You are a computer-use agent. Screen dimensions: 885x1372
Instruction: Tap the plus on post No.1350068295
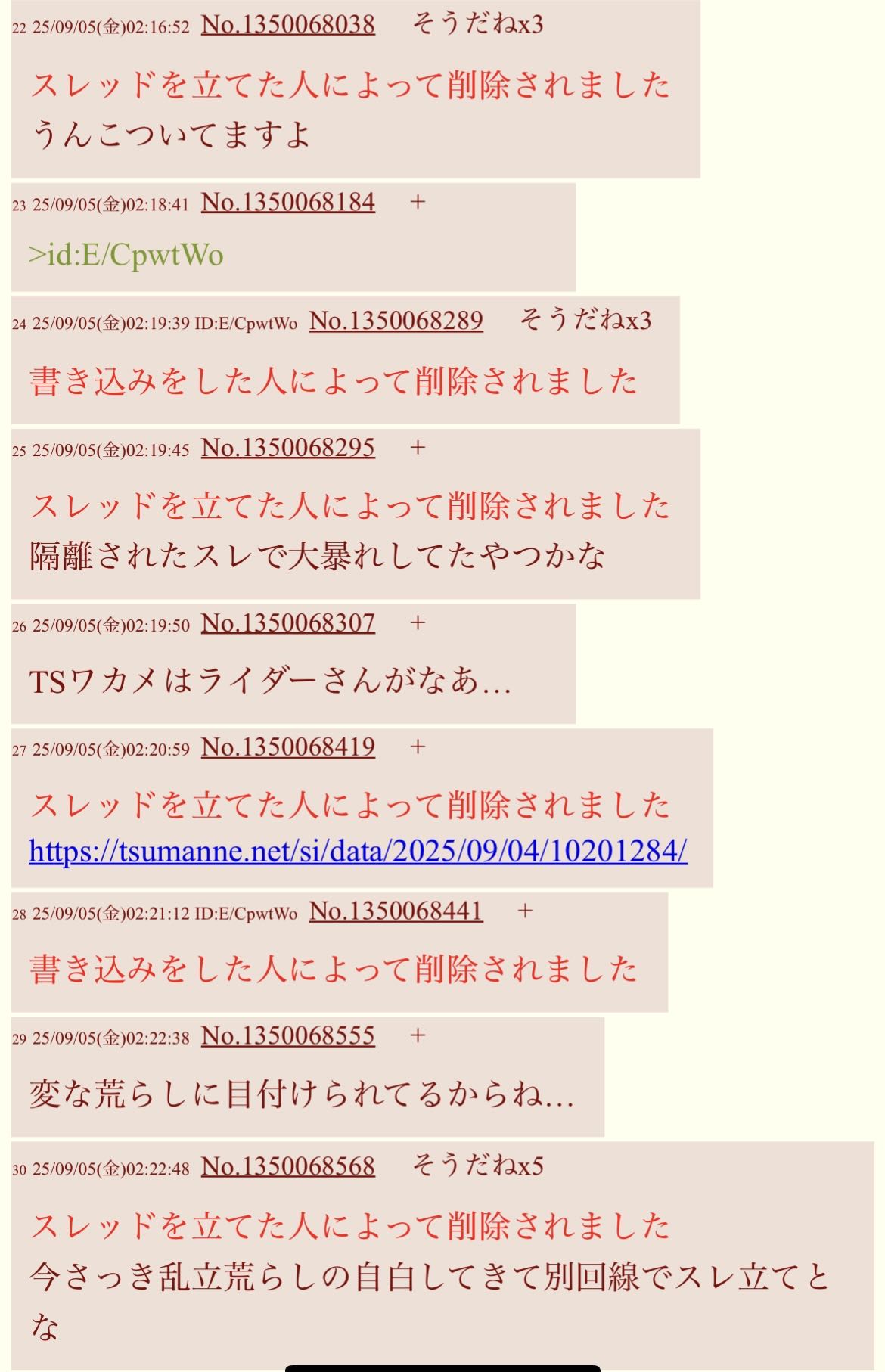tap(418, 449)
